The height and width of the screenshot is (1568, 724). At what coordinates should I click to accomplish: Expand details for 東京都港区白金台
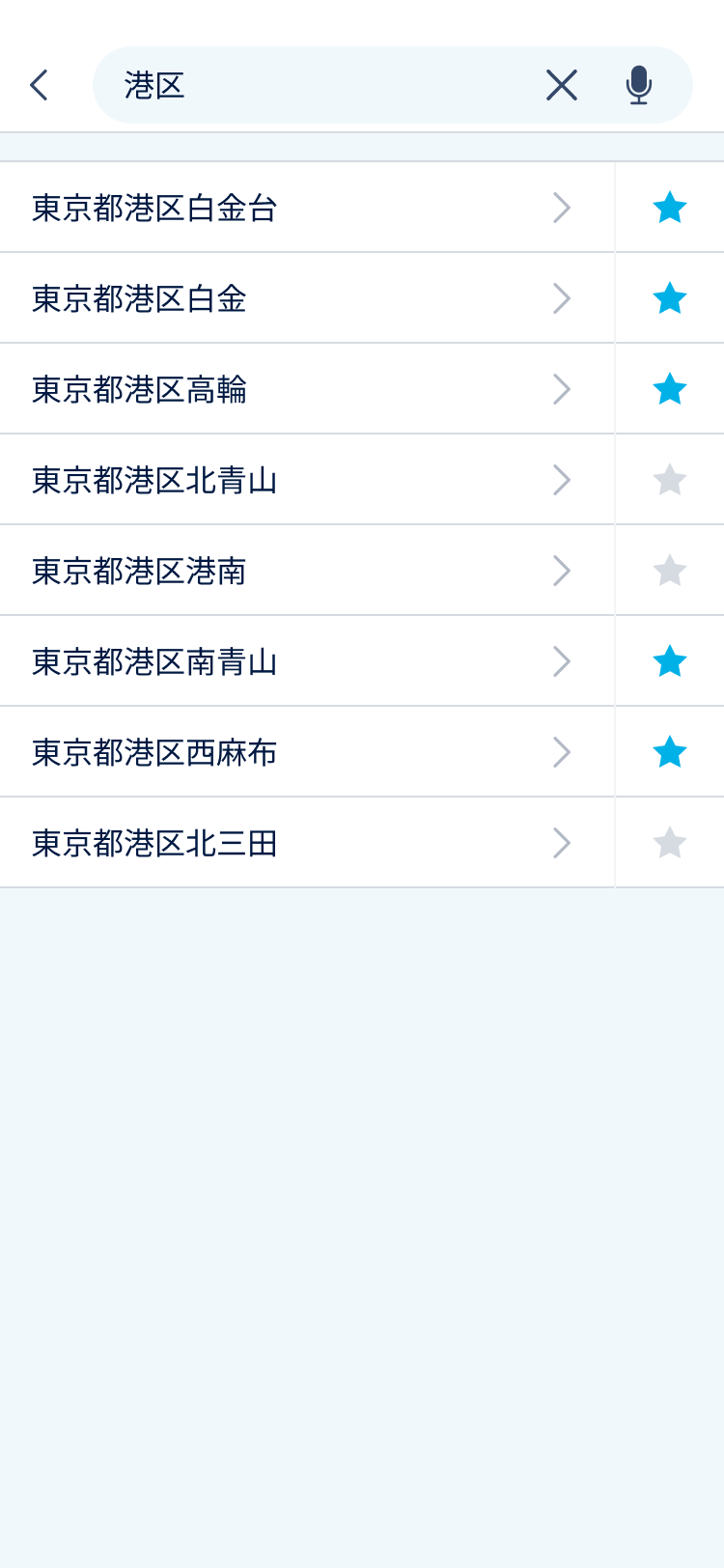click(x=562, y=207)
